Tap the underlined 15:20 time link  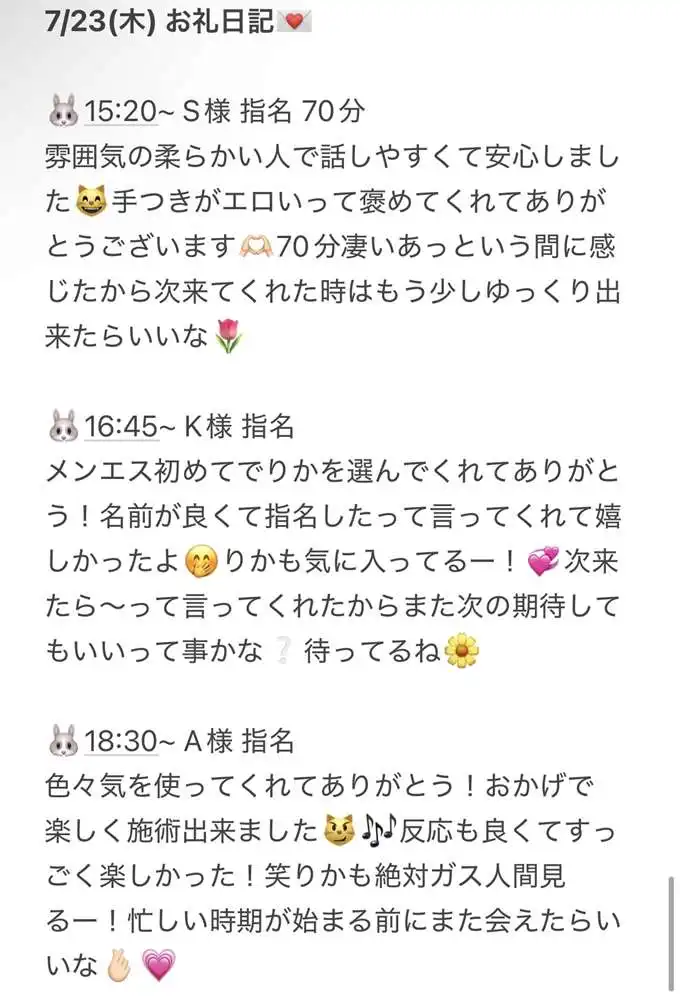pyautogui.click(x=121, y=112)
